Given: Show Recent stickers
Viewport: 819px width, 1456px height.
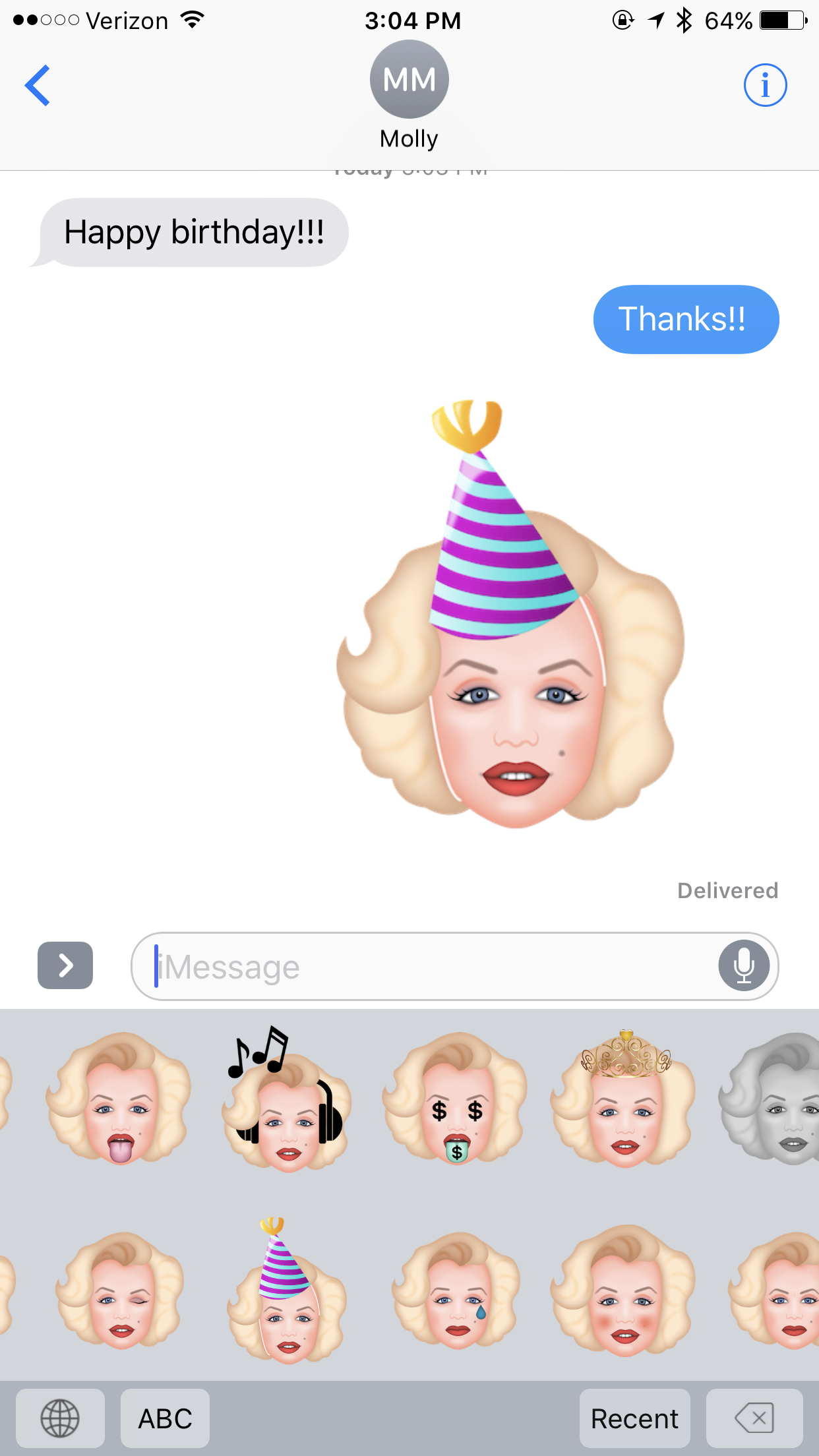Looking at the screenshot, I should pyautogui.click(x=634, y=1418).
